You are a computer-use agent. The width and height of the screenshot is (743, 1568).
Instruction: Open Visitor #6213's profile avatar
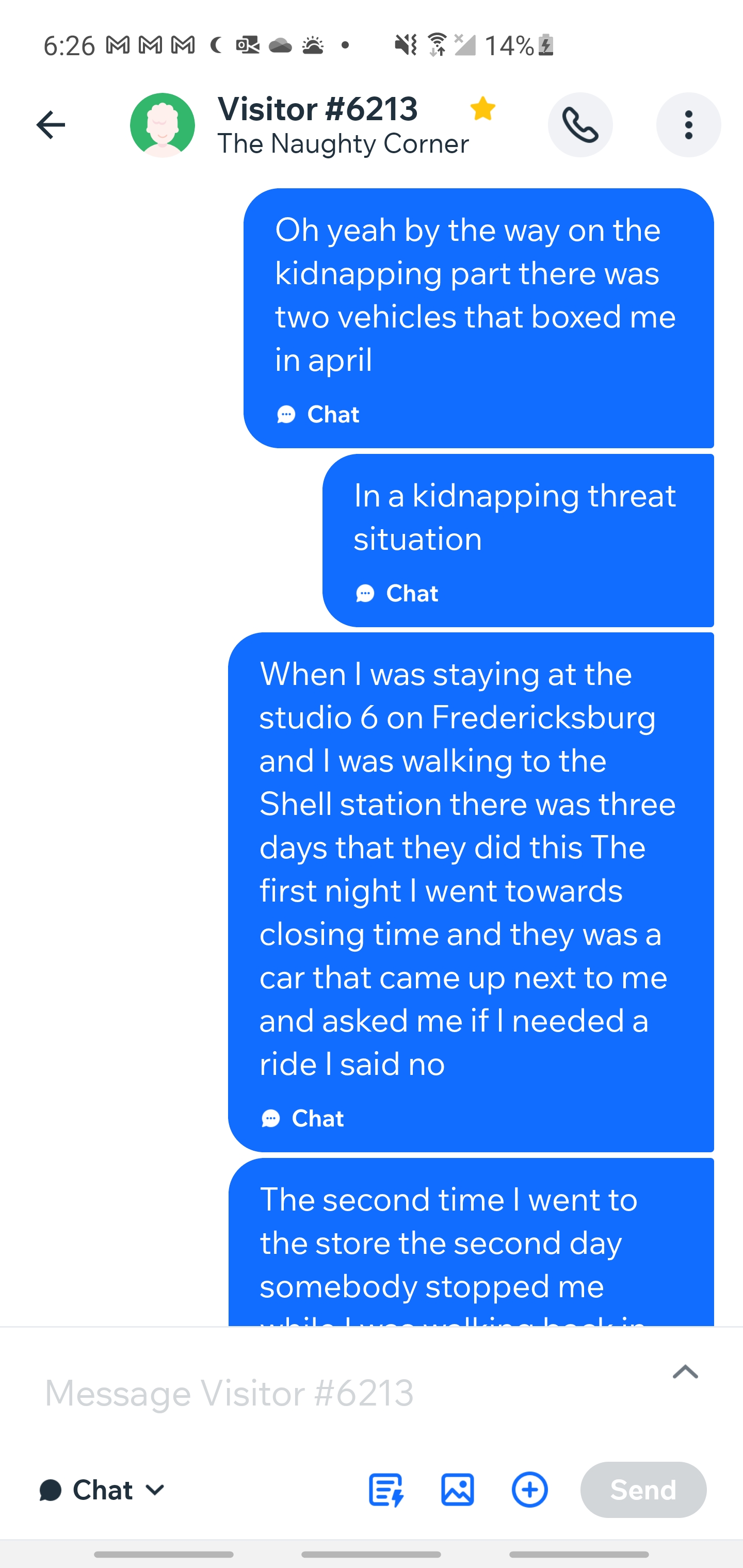coord(163,125)
